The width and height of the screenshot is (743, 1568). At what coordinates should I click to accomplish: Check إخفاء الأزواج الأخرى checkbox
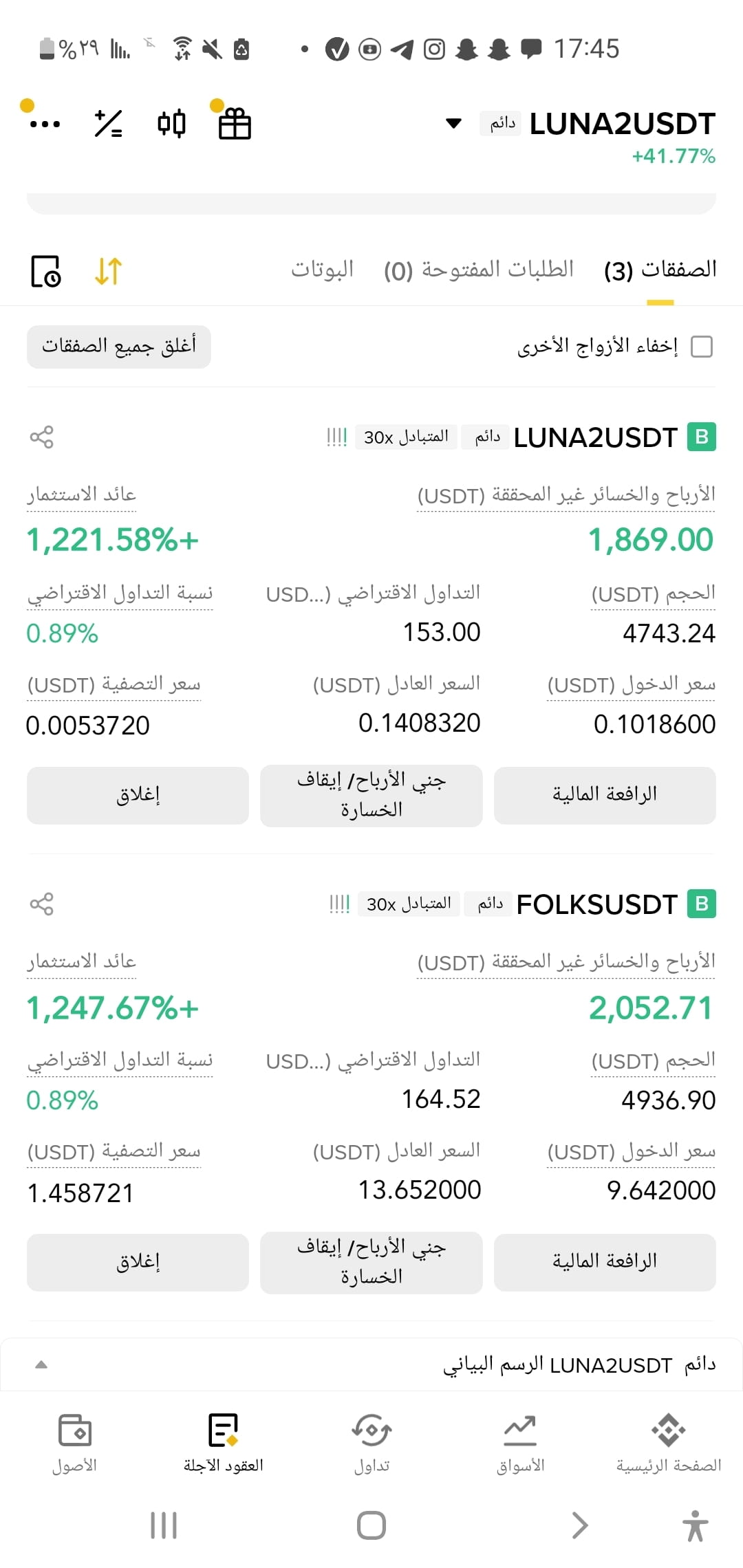(702, 347)
